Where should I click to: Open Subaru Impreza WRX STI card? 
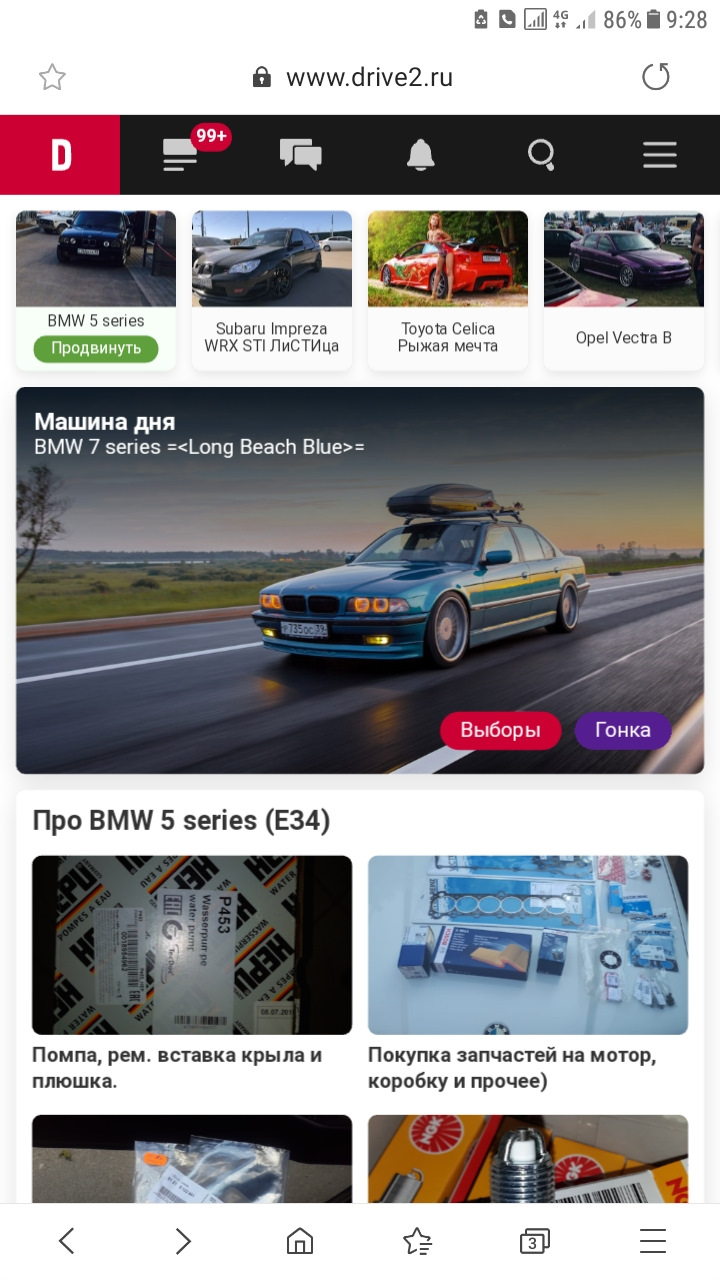[272, 290]
